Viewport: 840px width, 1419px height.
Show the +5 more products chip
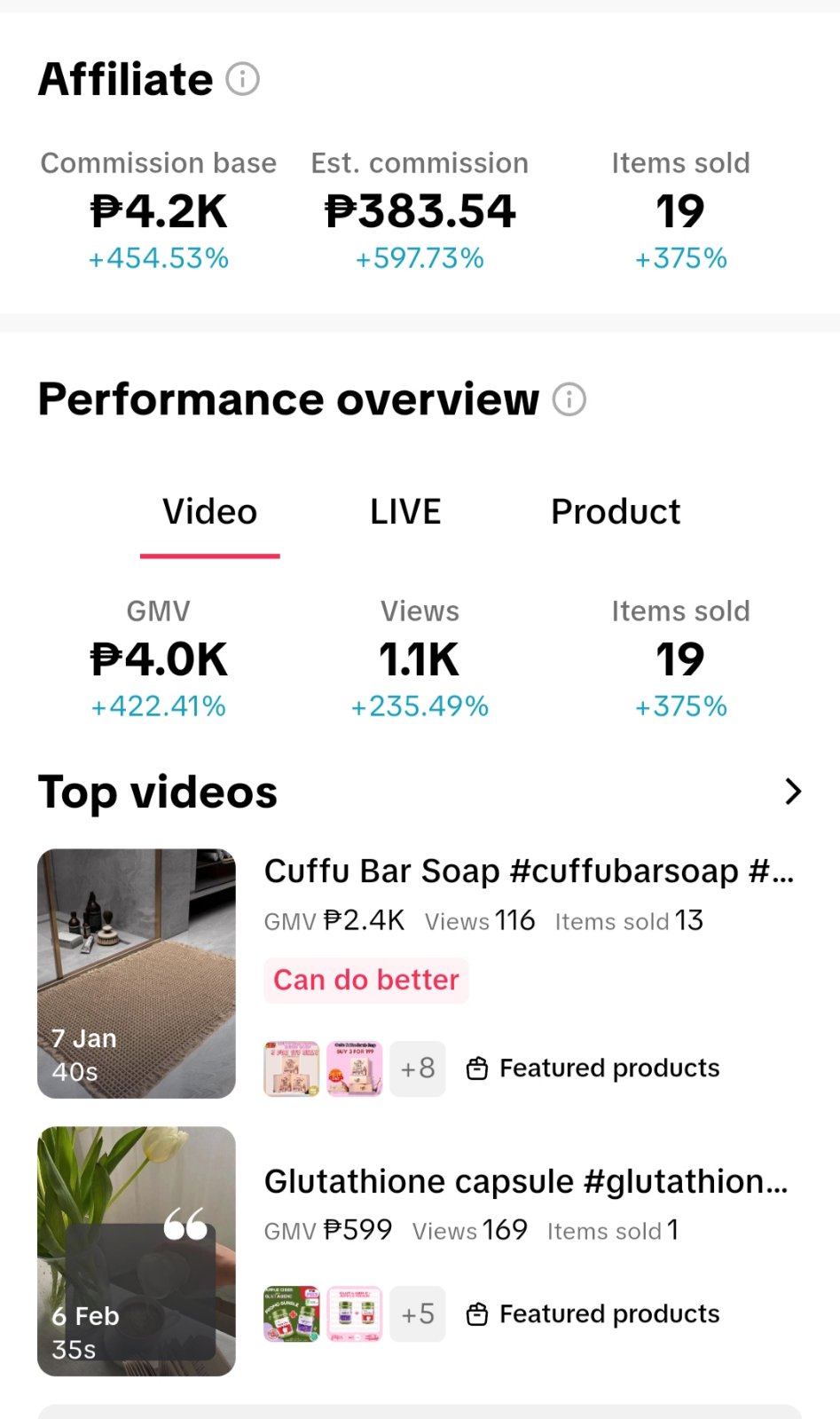pos(418,1313)
